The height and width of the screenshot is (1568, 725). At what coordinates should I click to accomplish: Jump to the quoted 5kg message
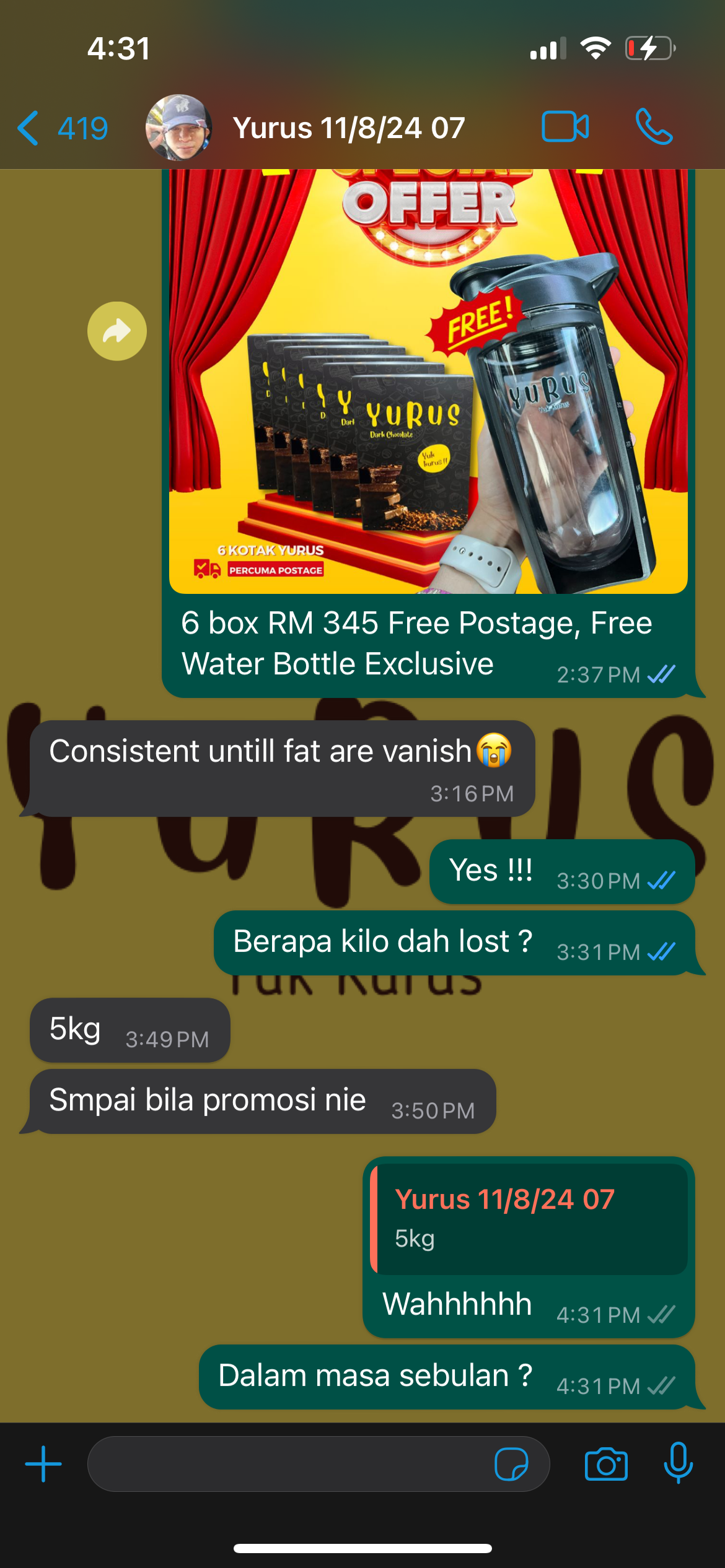529,1218
